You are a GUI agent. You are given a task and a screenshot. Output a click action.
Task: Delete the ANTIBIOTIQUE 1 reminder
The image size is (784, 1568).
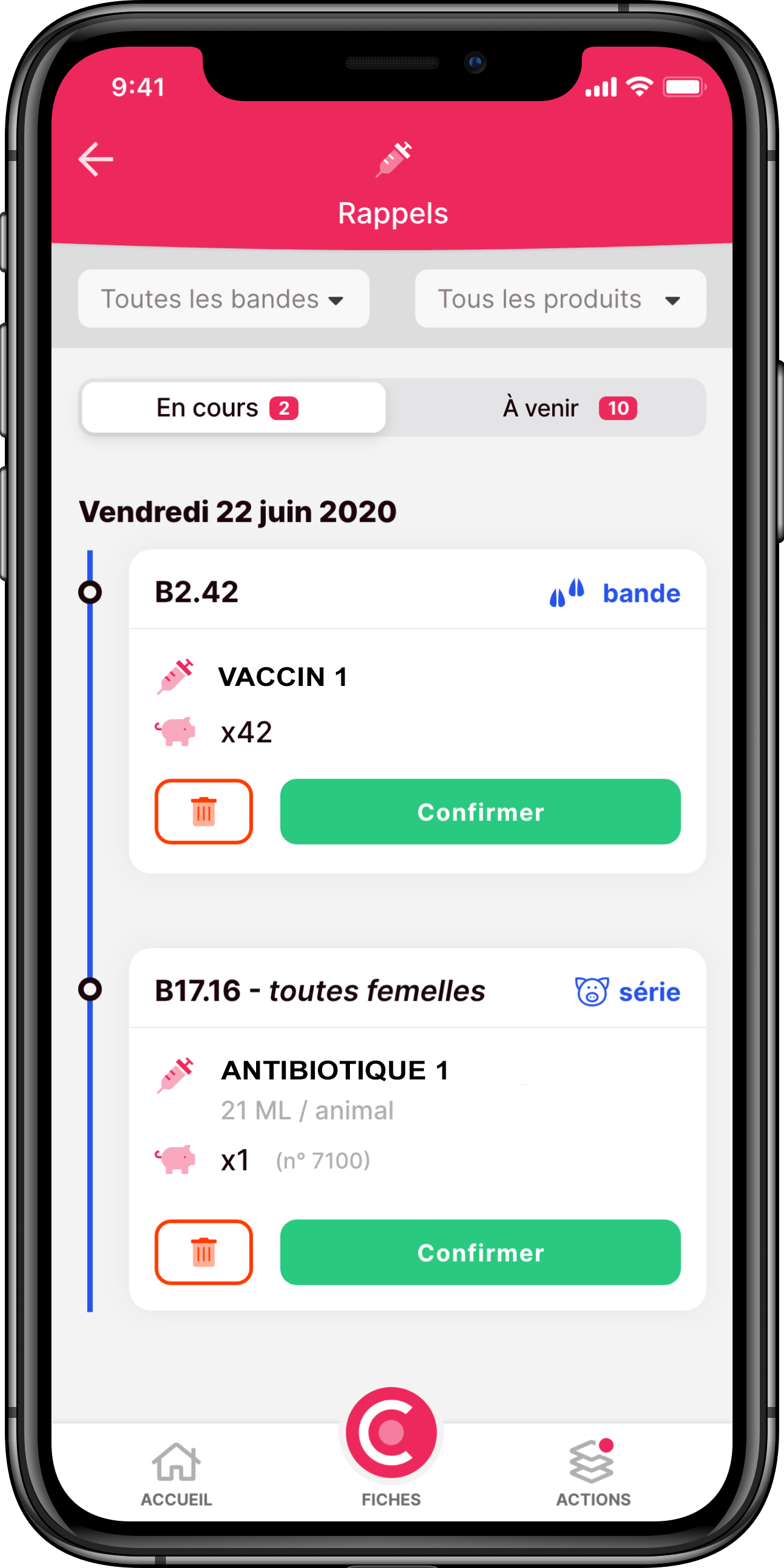203,1252
